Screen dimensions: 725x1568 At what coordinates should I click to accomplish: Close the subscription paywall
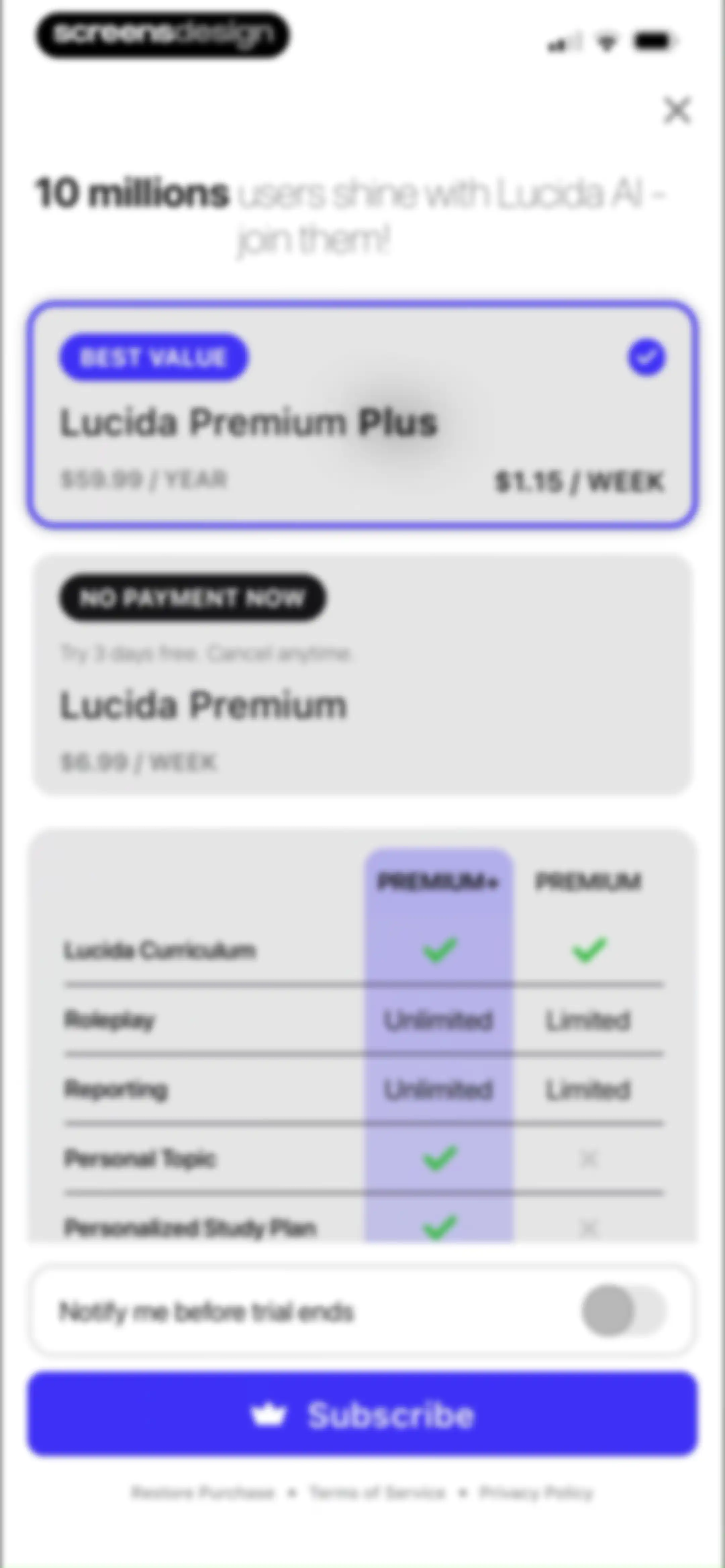click(677, 110)
